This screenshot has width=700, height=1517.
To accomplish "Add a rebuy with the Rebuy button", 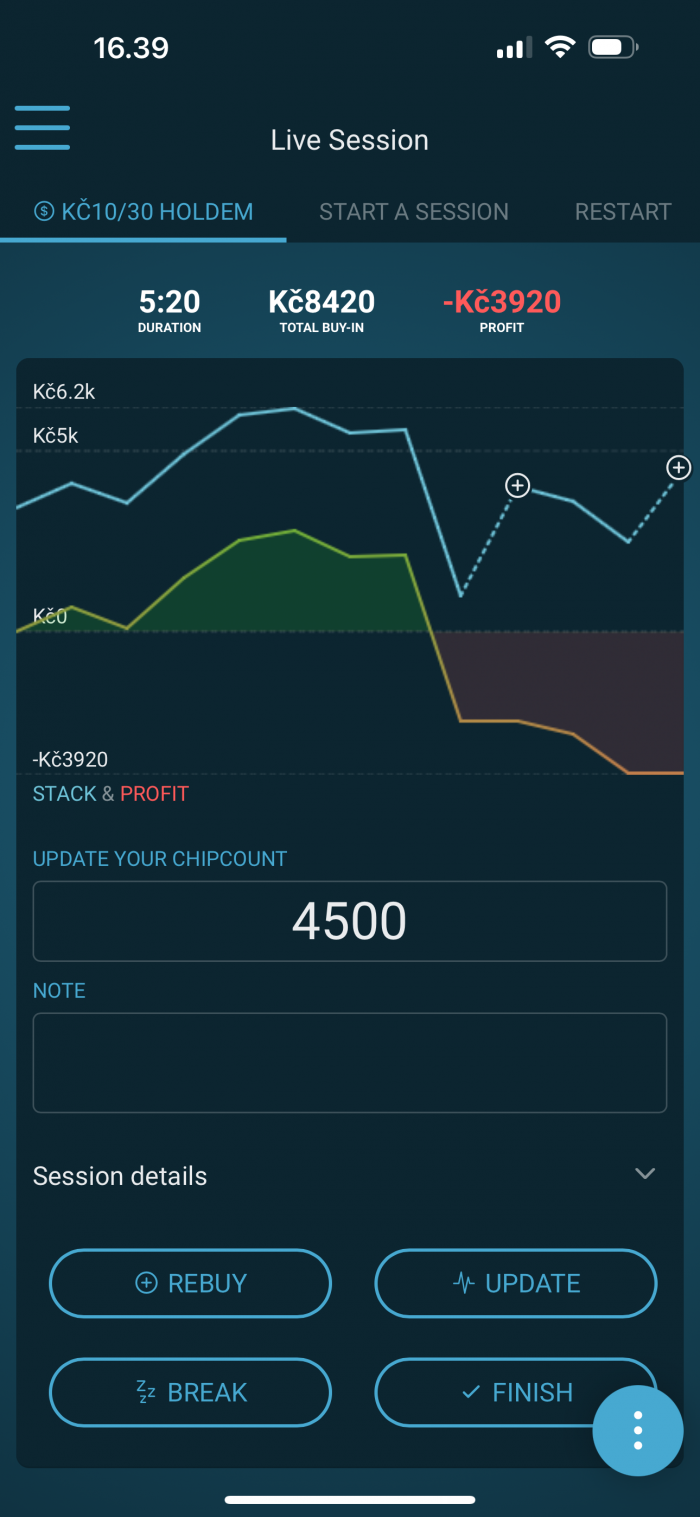I will pos(190,1283).
